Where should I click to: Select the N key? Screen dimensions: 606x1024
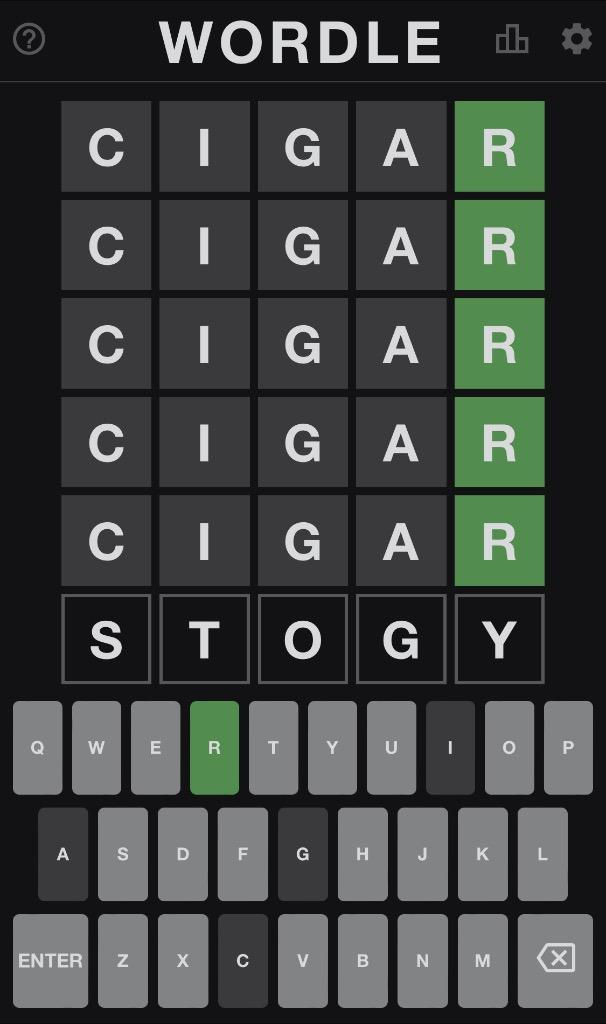pos(423,961)
